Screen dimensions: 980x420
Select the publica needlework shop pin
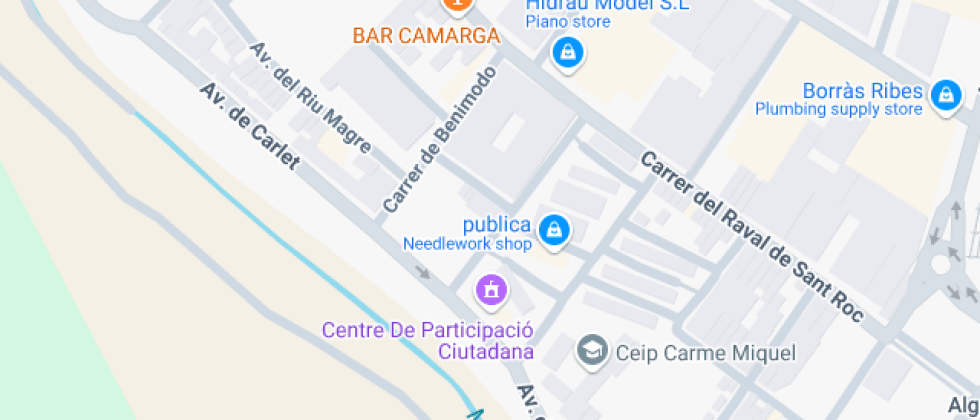point(553,231)
